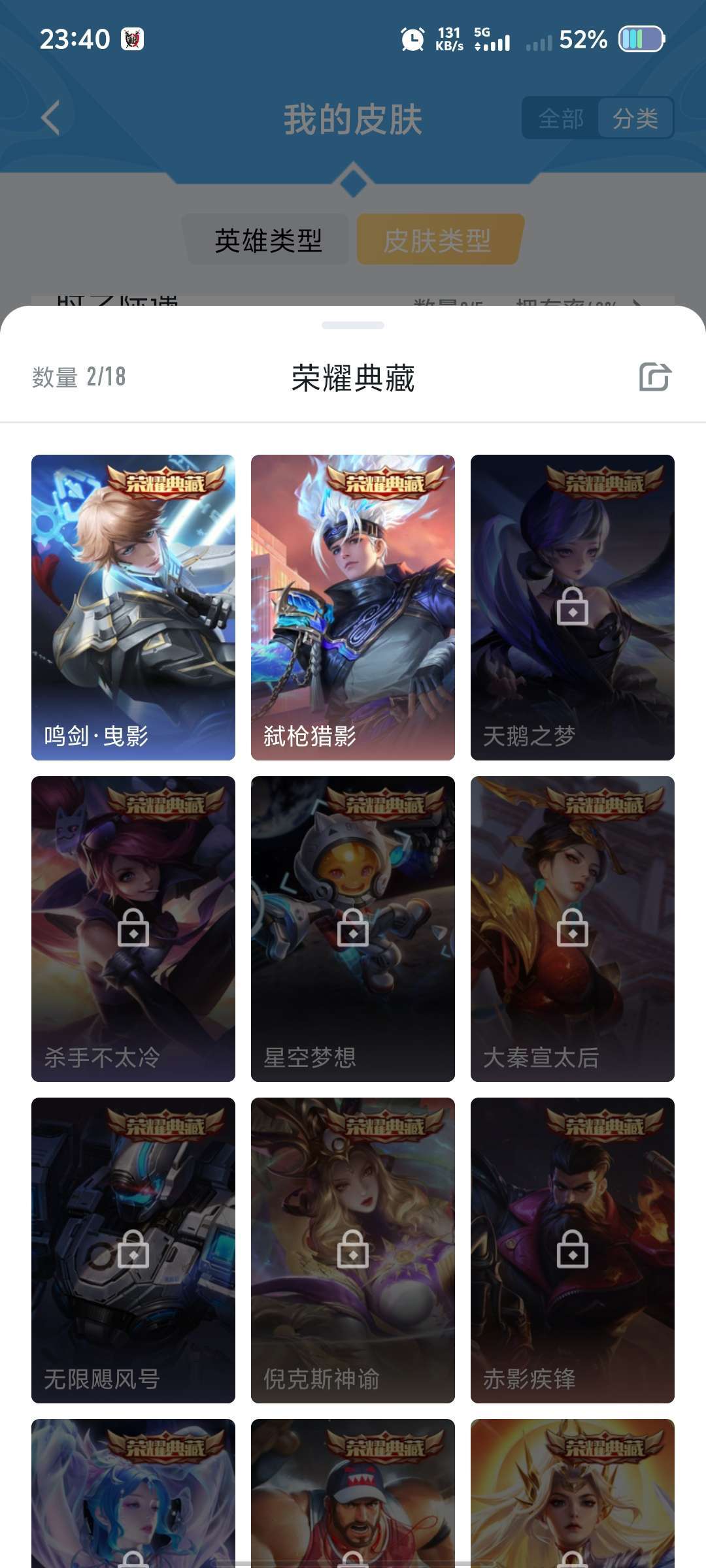Select the locked 无限飓风号 skin
The image size is (706, 1568).
point(133,1250)
